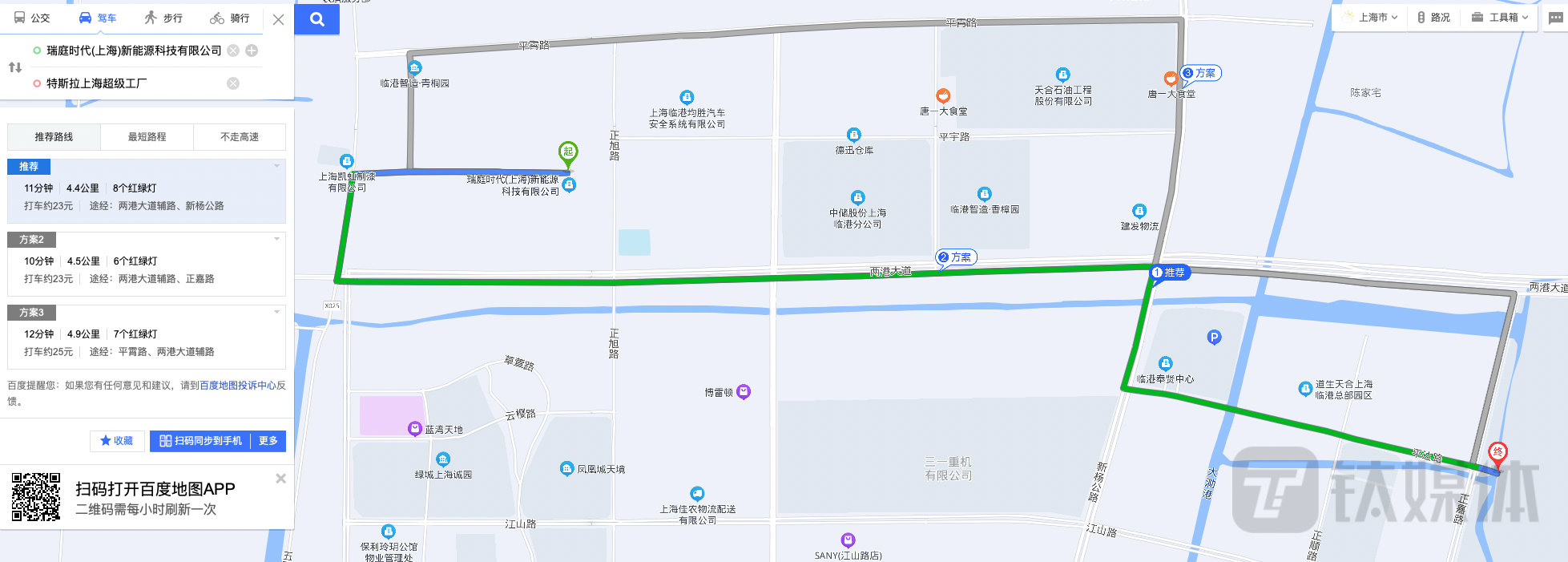Save this route with 收藏

[x=117, y=441]
